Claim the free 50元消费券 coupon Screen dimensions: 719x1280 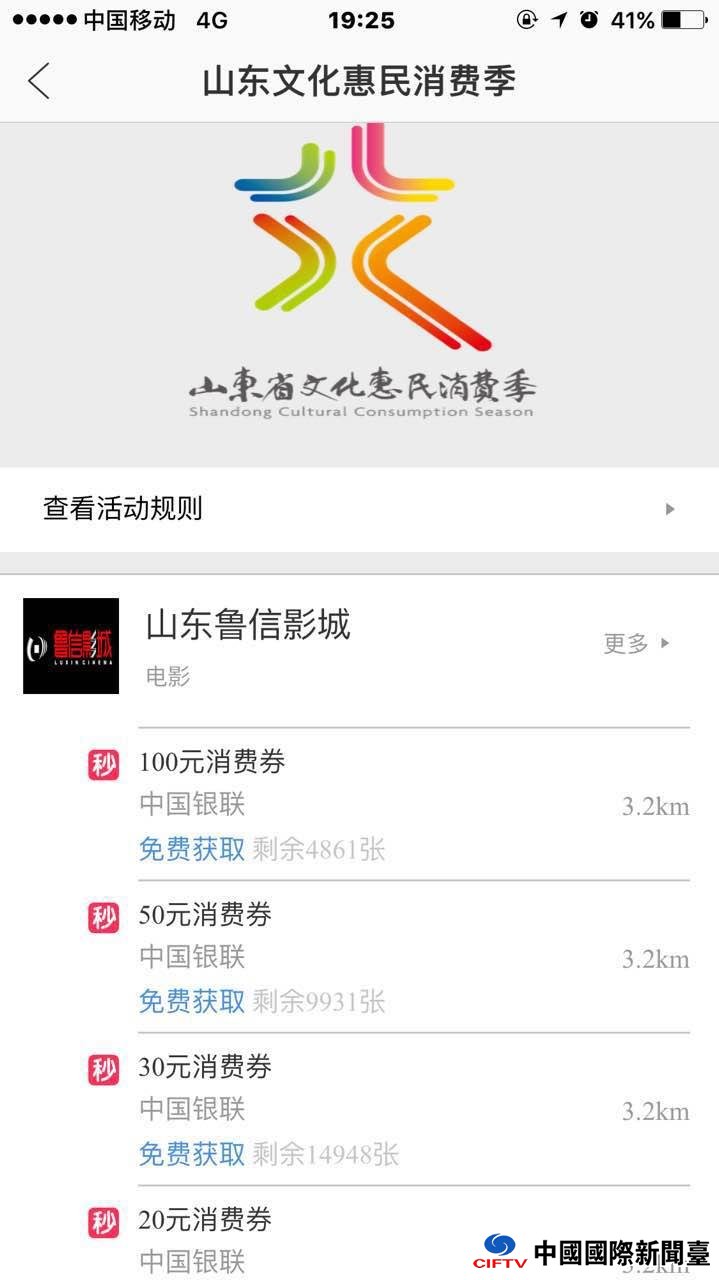191,1002
